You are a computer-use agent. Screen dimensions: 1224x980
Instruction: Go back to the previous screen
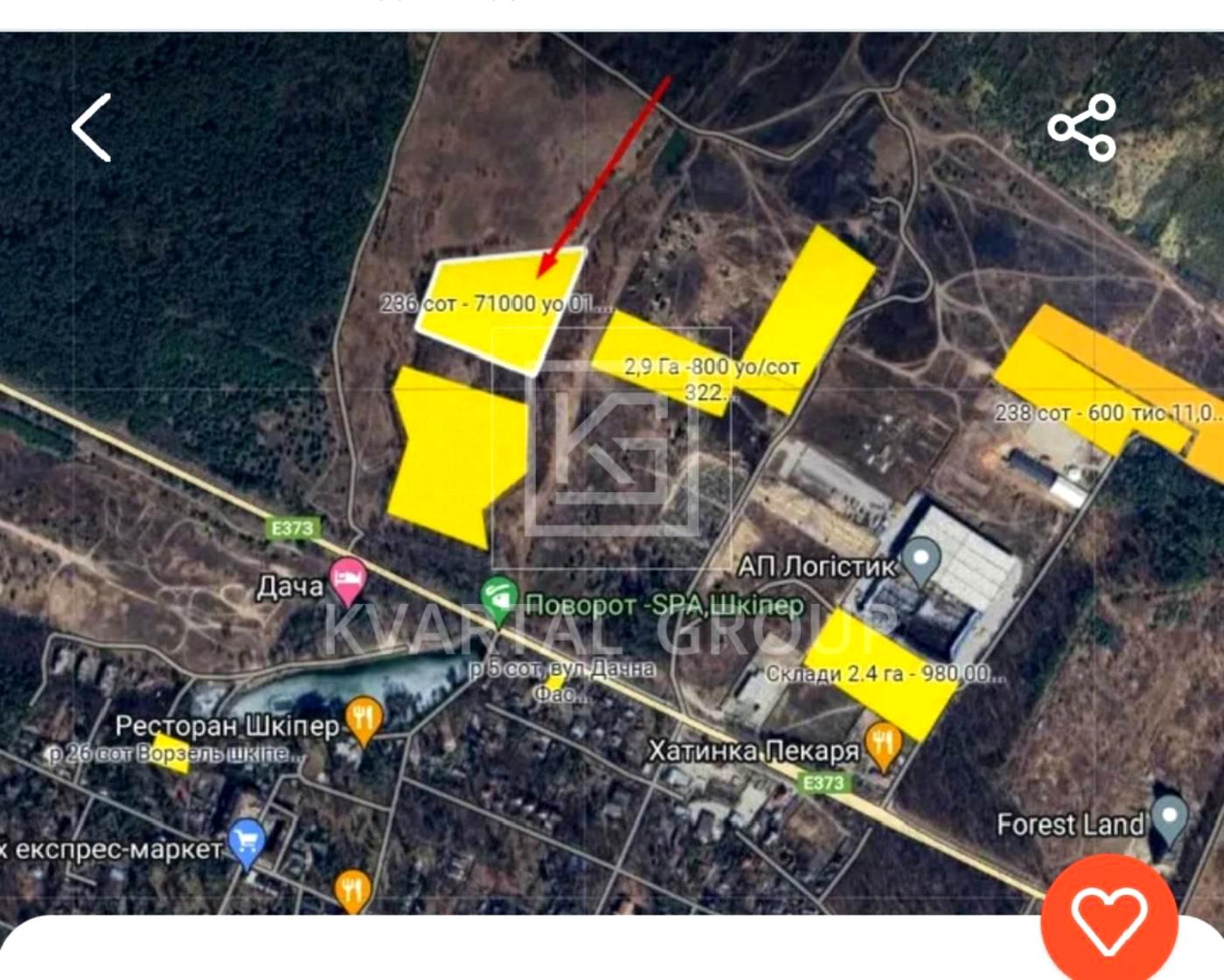(92, 128)
